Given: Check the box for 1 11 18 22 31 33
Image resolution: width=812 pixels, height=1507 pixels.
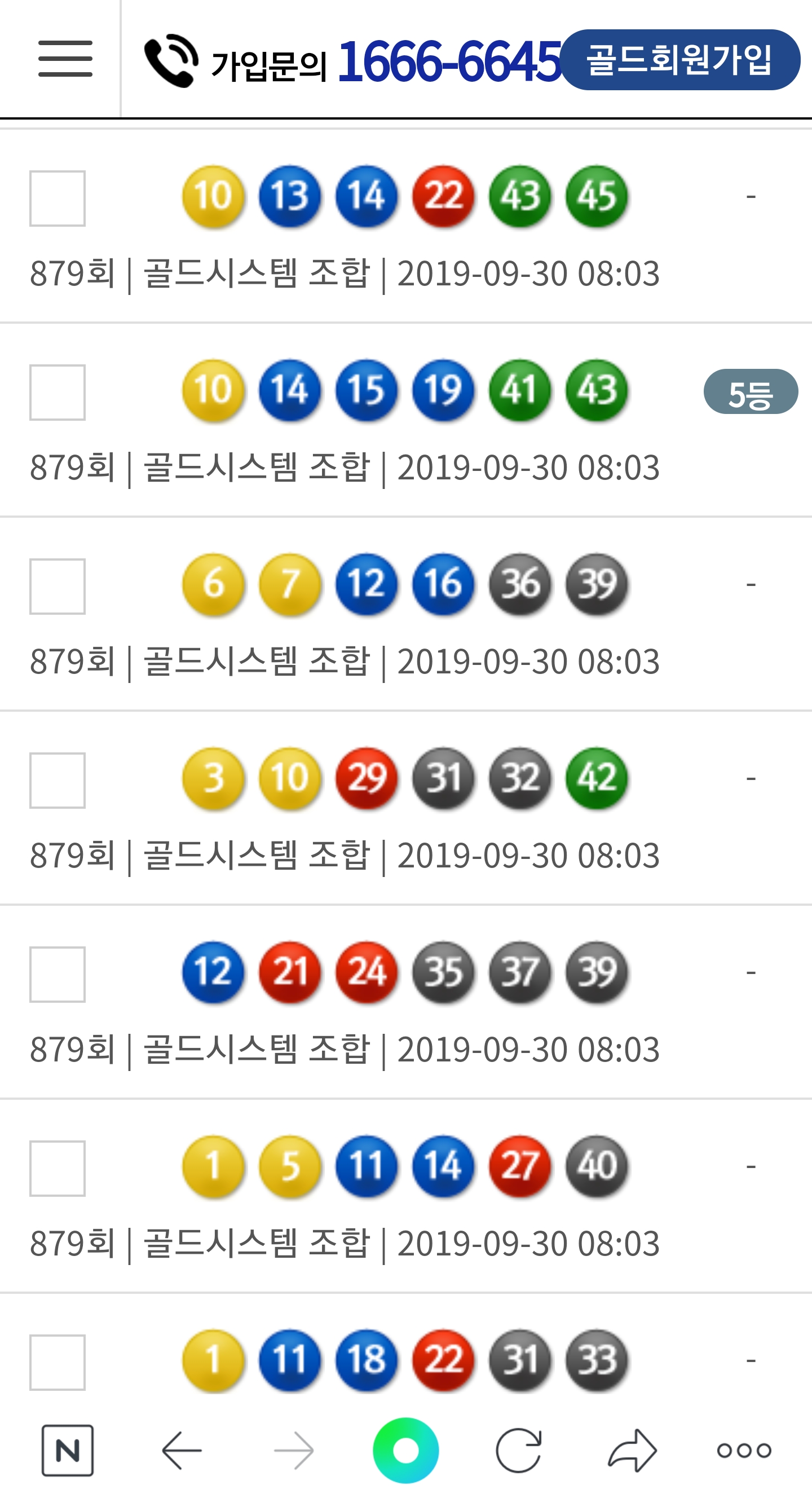Looking at the screenshot, I should pyautogui.click(x=58, y=1362).
